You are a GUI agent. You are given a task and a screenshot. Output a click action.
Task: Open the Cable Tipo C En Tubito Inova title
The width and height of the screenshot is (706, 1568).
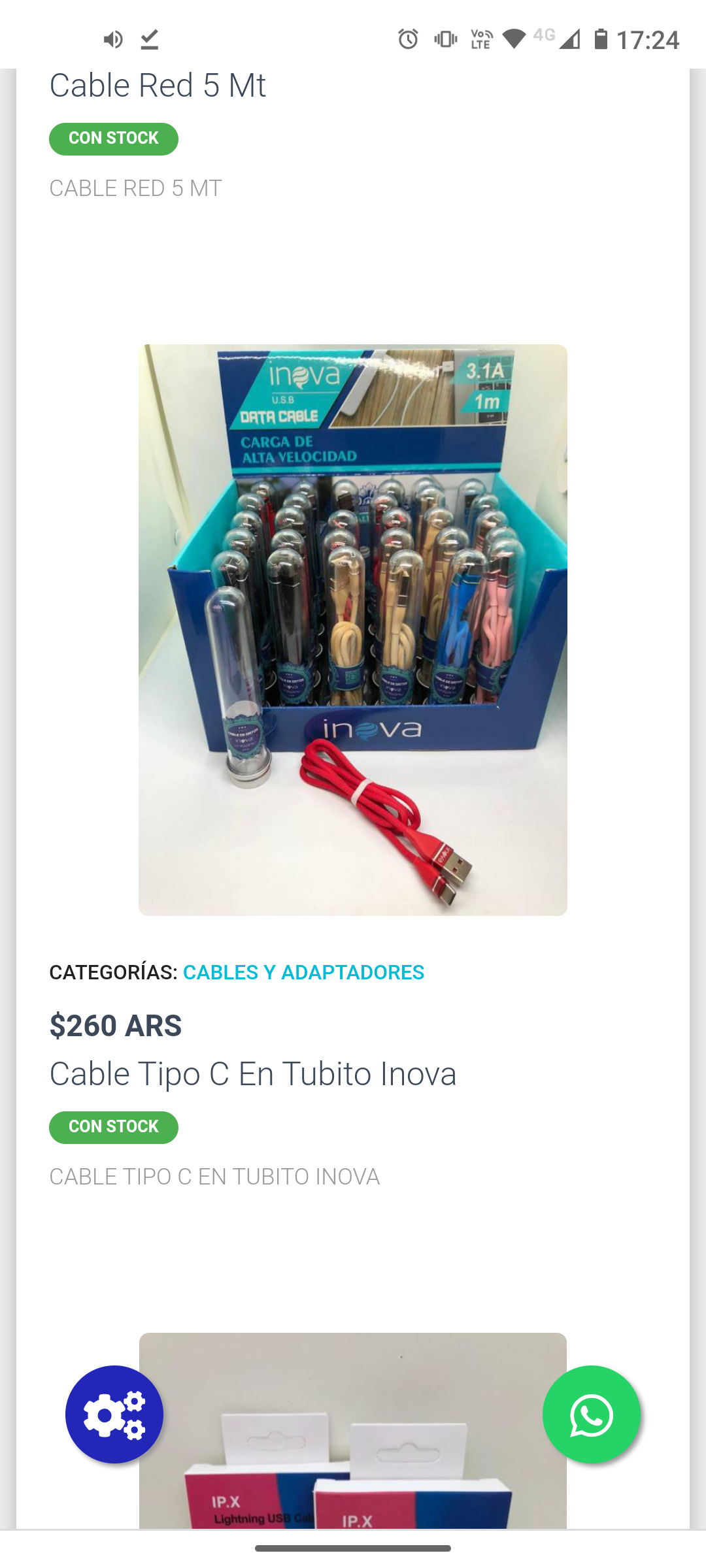(253, 1074)
